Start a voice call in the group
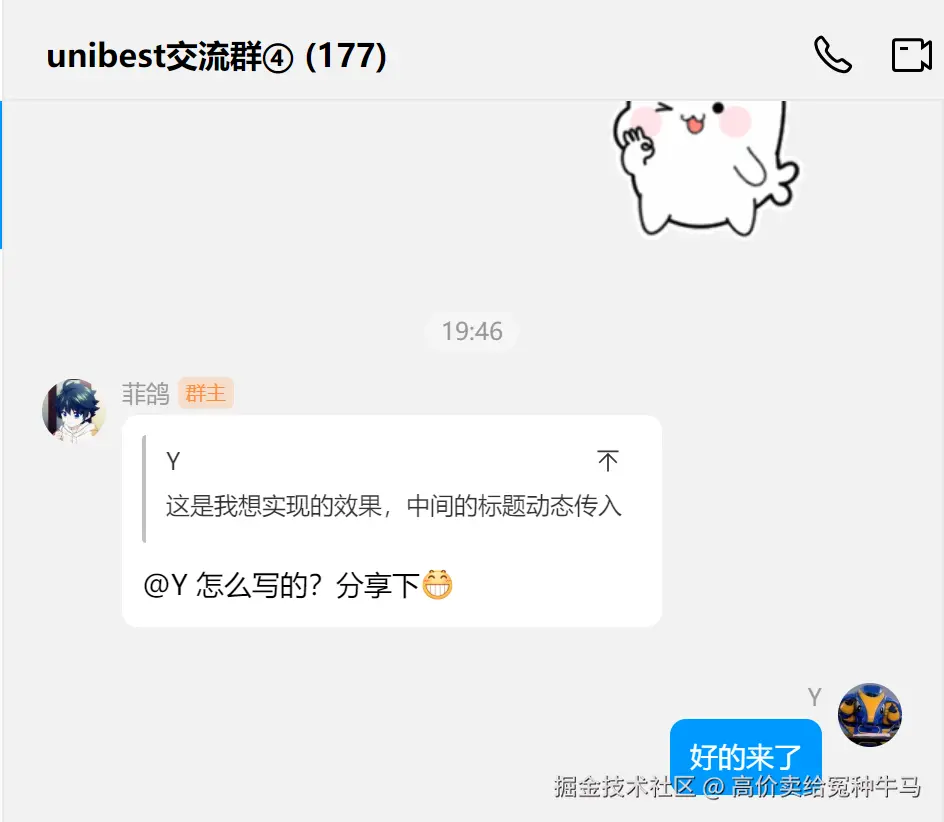This screenshot has width=944, height=822. click(832, 55)
